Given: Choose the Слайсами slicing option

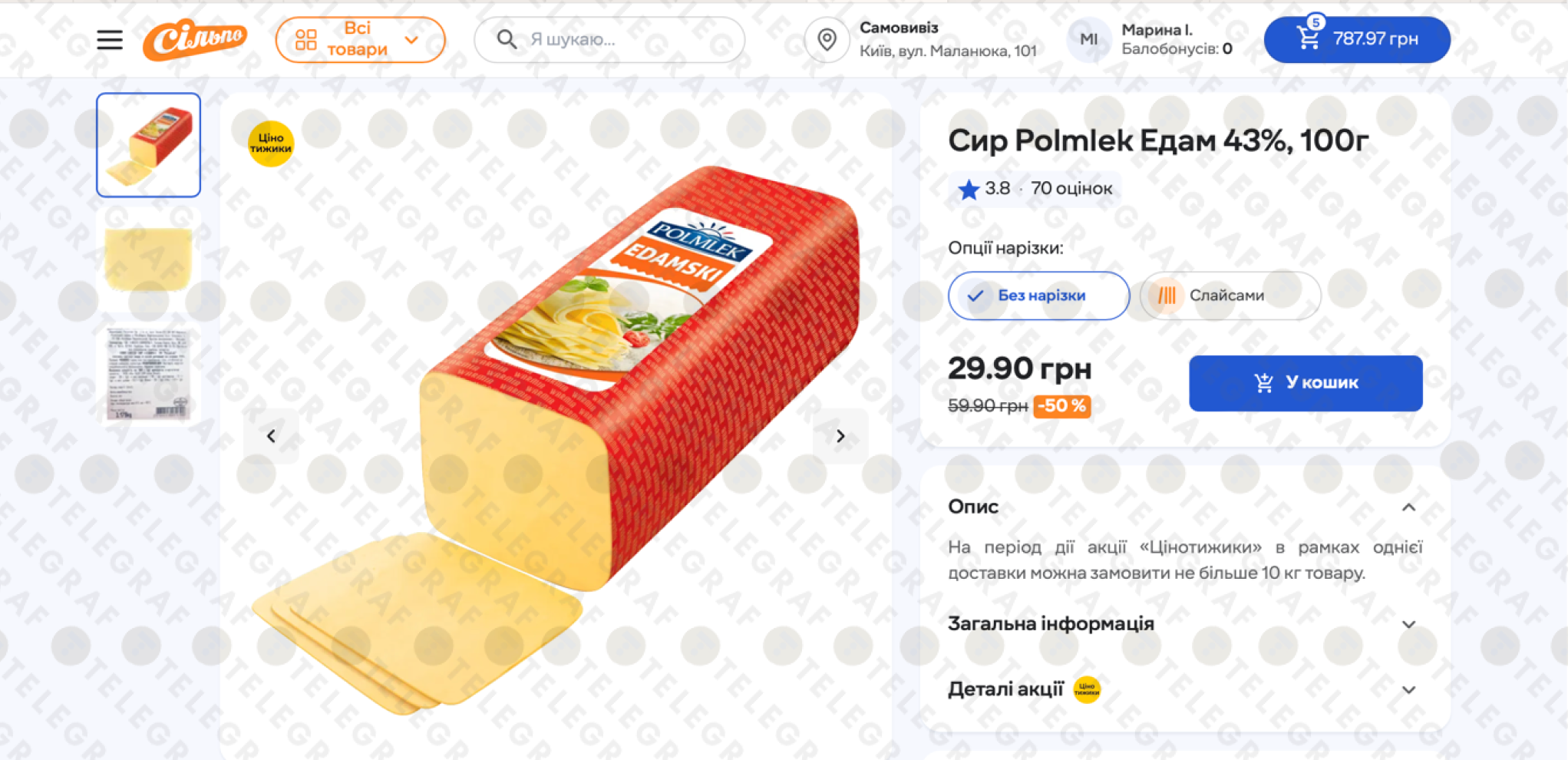Looking at the screenshot, I should (x=1230, y=296).
